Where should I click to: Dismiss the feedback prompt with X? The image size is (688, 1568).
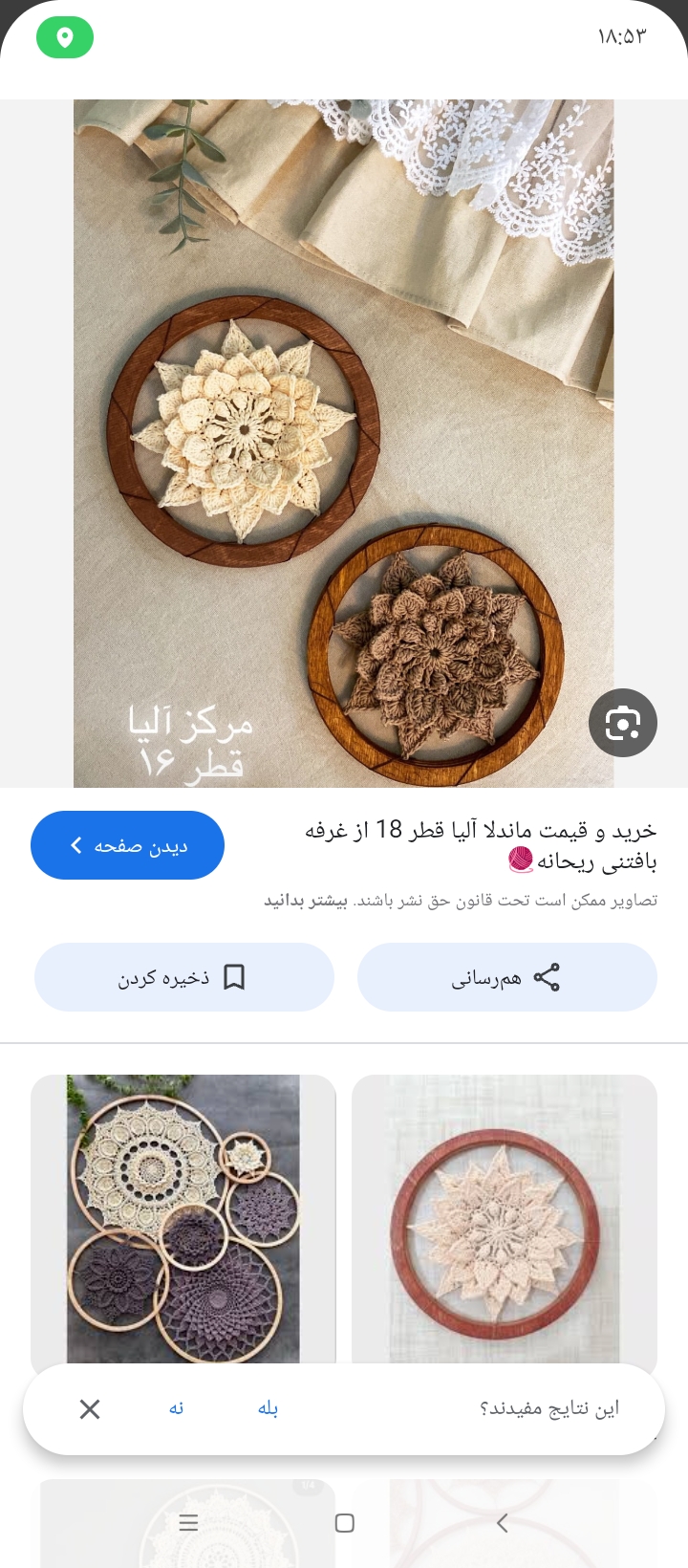pyautogui.click(x=90, y=1408)
